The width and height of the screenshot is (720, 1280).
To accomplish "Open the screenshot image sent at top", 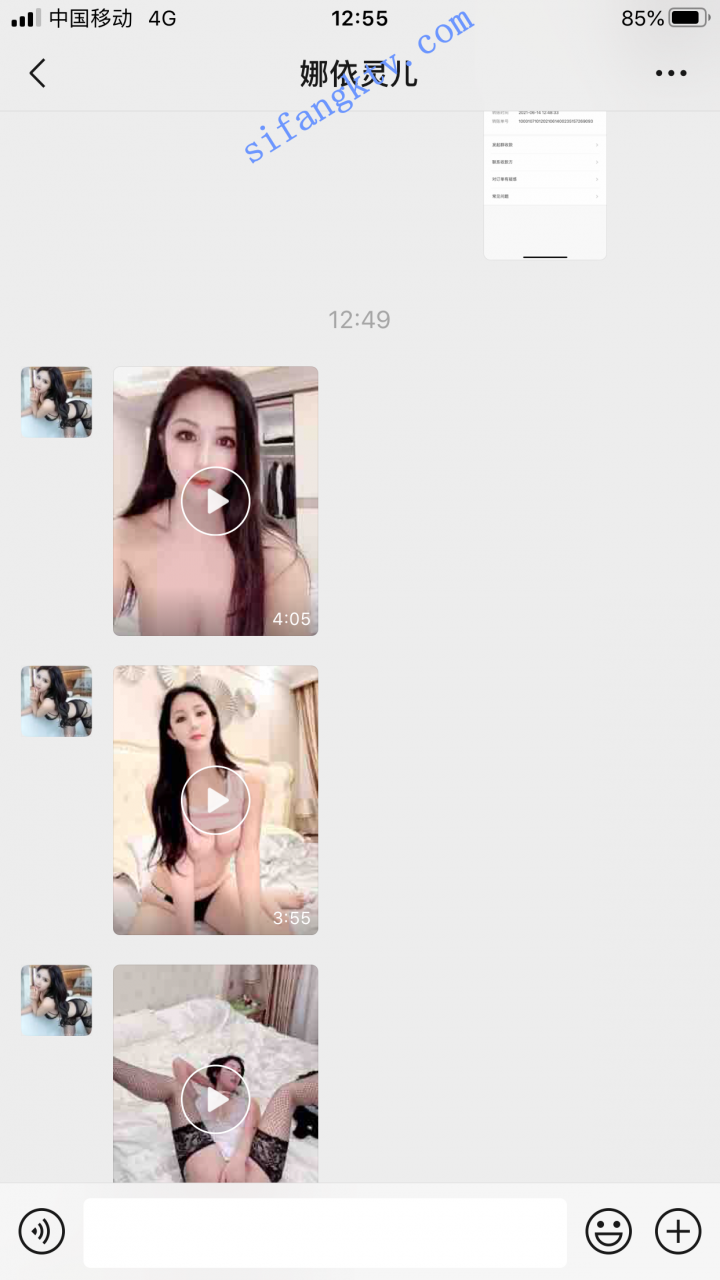I will 545,185.
